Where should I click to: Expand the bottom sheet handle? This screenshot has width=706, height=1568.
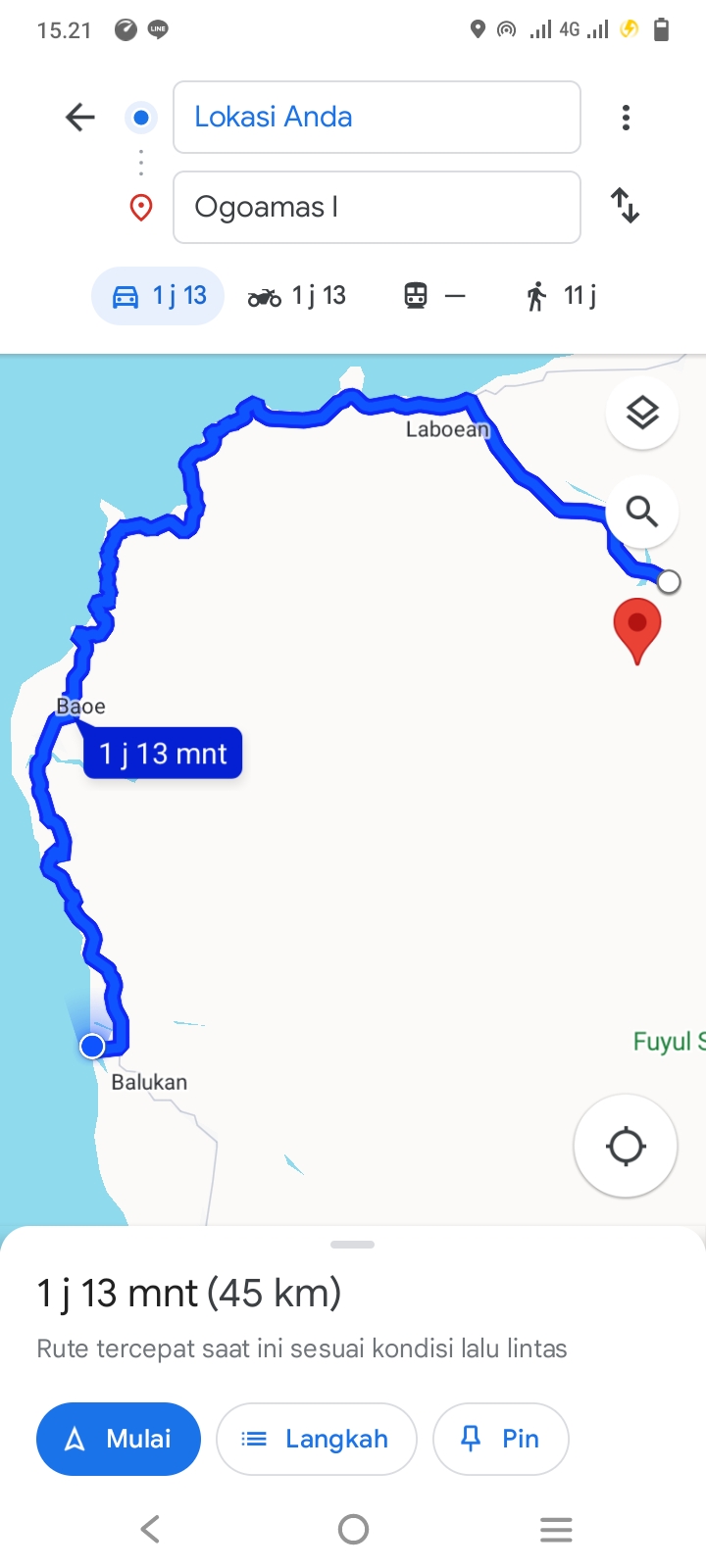(353, 1245)
